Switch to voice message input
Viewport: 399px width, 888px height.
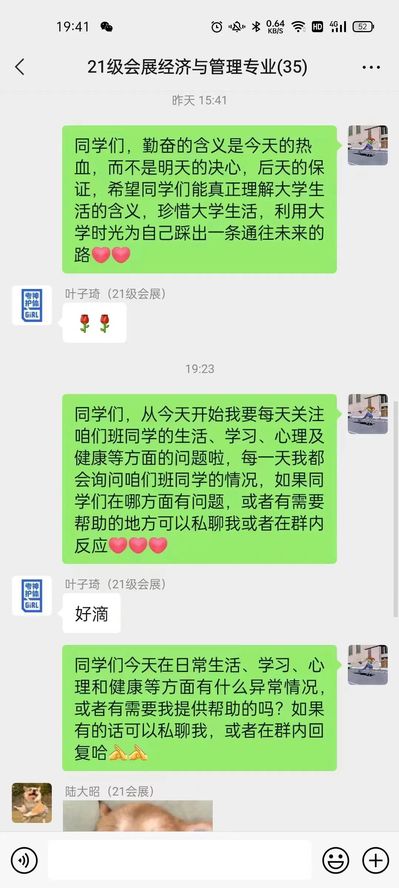click(x=24, y=861)
